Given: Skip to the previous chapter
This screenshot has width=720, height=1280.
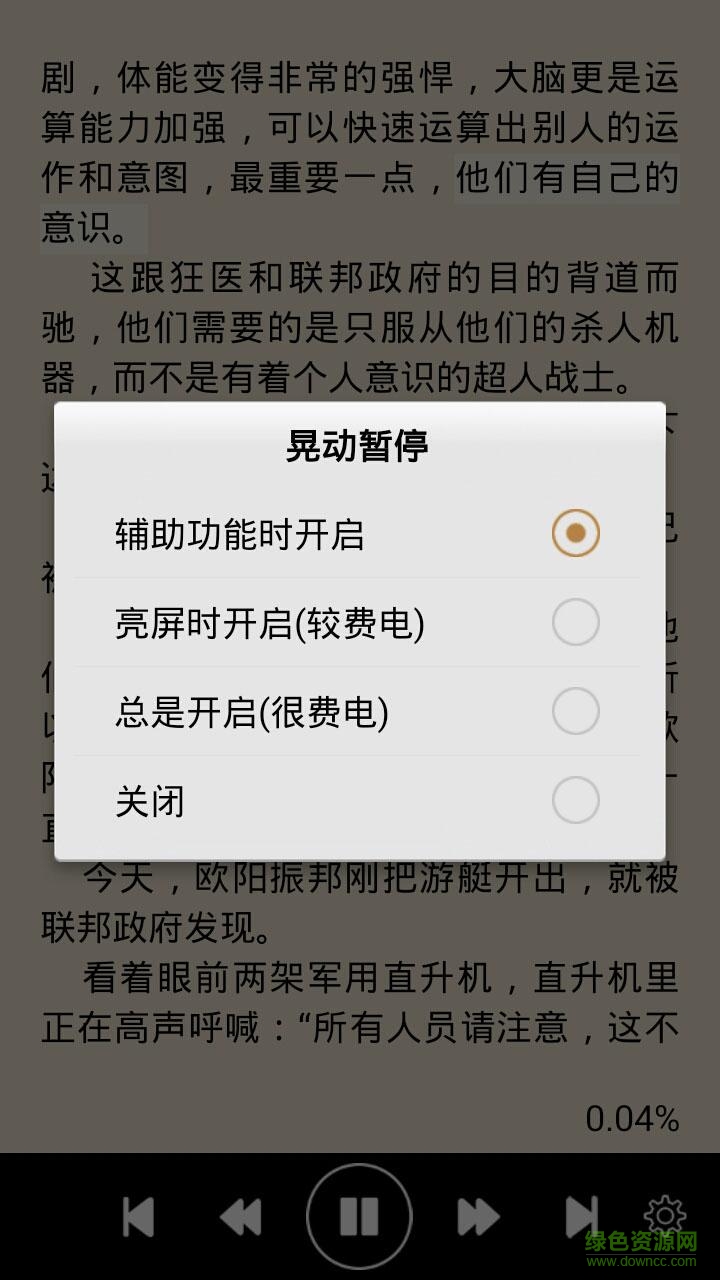Looking at the screenshot, I should [x=138, y=1215].
